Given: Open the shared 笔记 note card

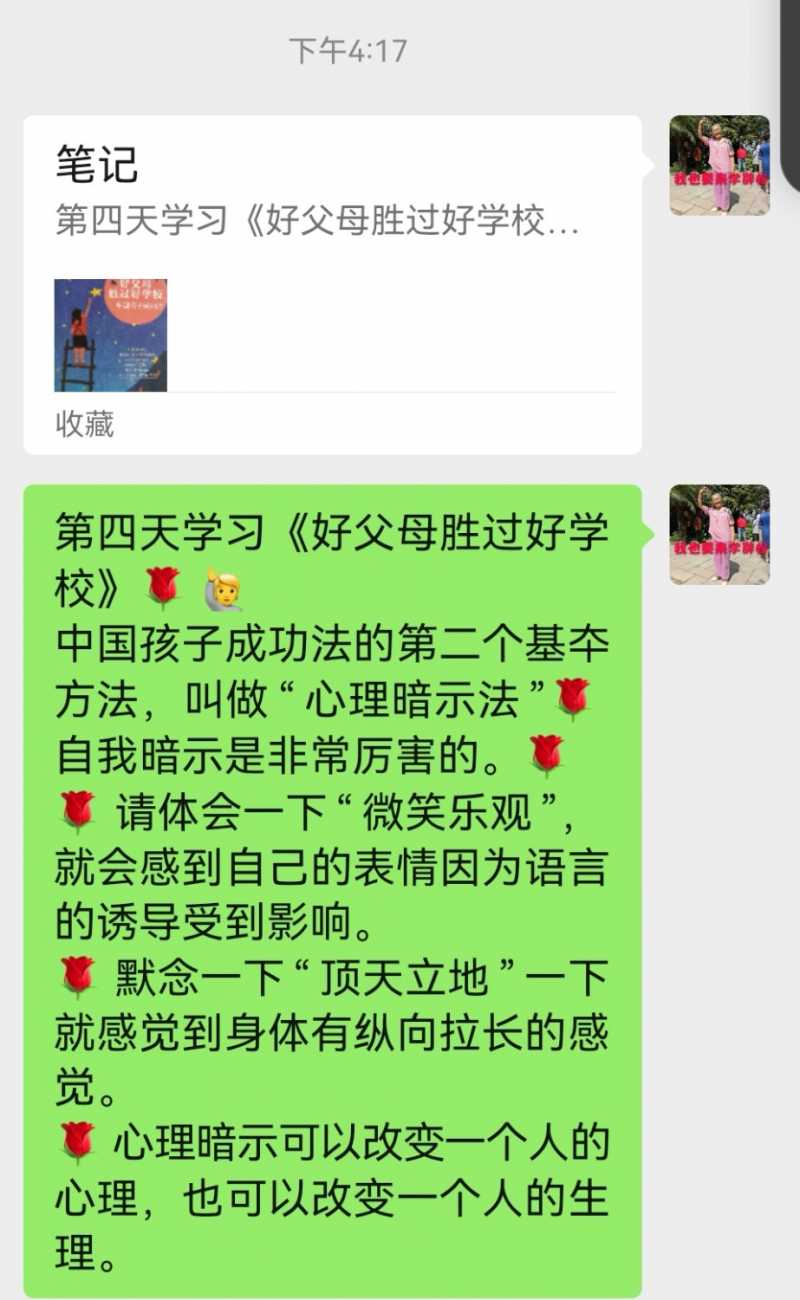Looking at the screenshot, I should (330, 283).
